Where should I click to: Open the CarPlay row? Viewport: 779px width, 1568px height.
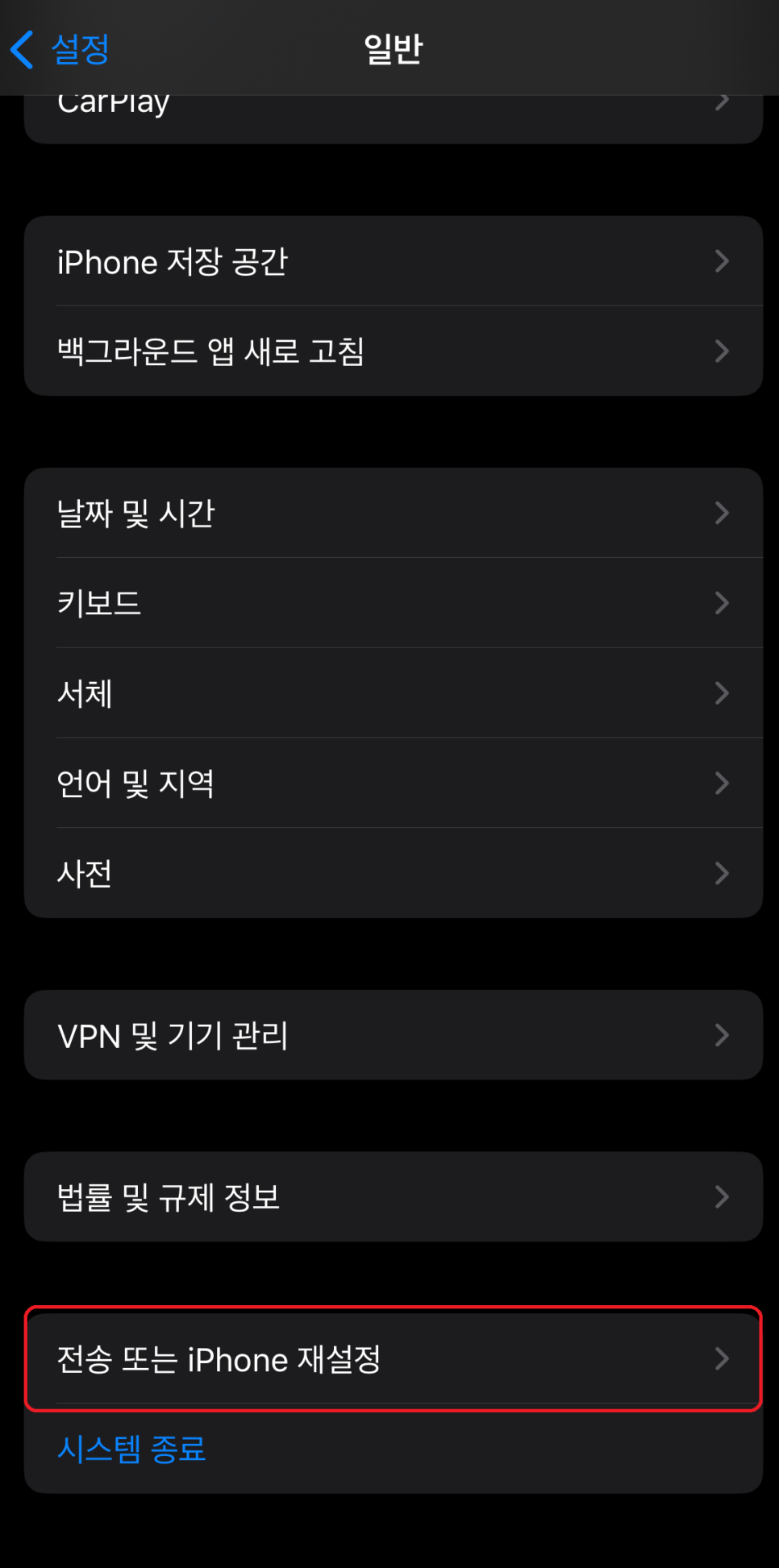394,119
